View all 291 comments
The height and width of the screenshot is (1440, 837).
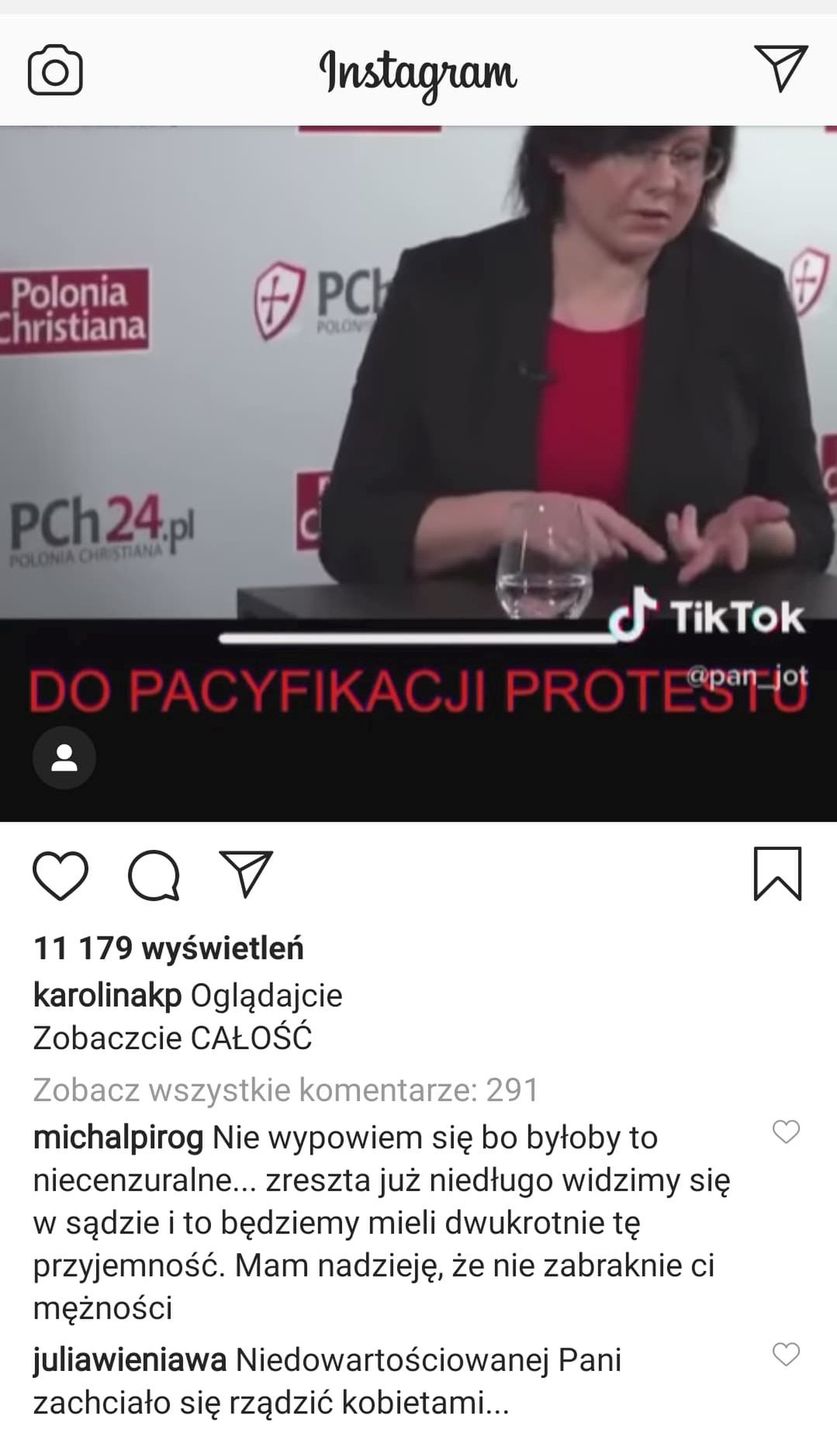286,1090
